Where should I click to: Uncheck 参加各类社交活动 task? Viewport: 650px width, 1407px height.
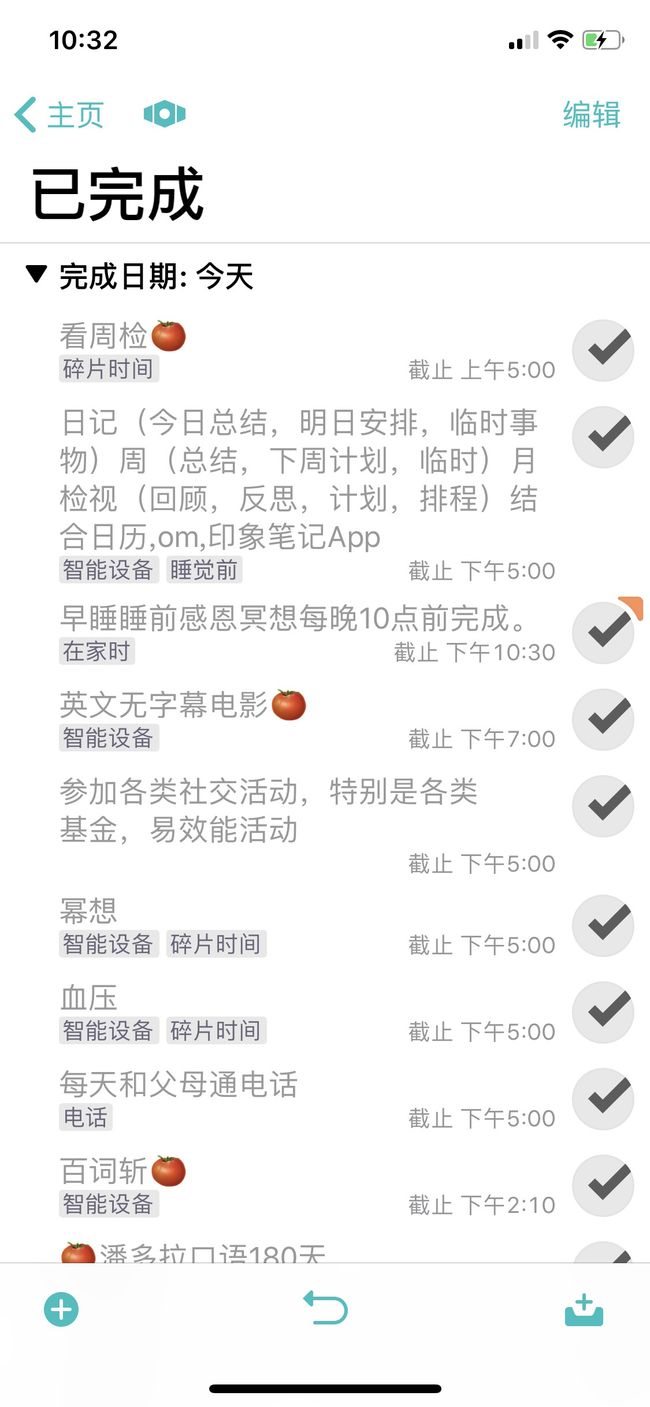click(x=603, y=805)
